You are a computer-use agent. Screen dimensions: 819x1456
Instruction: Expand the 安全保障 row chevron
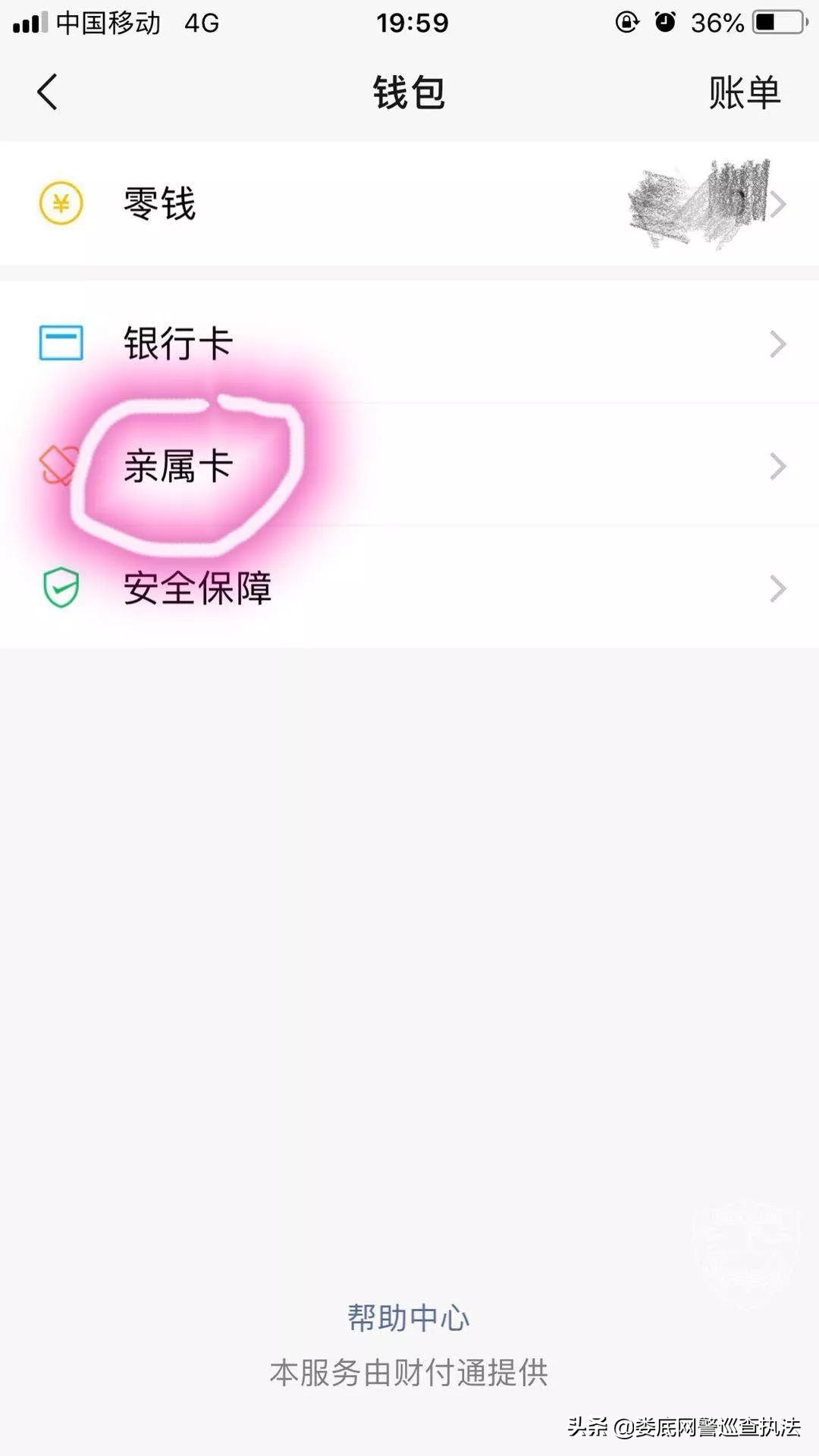click(777, 590)
